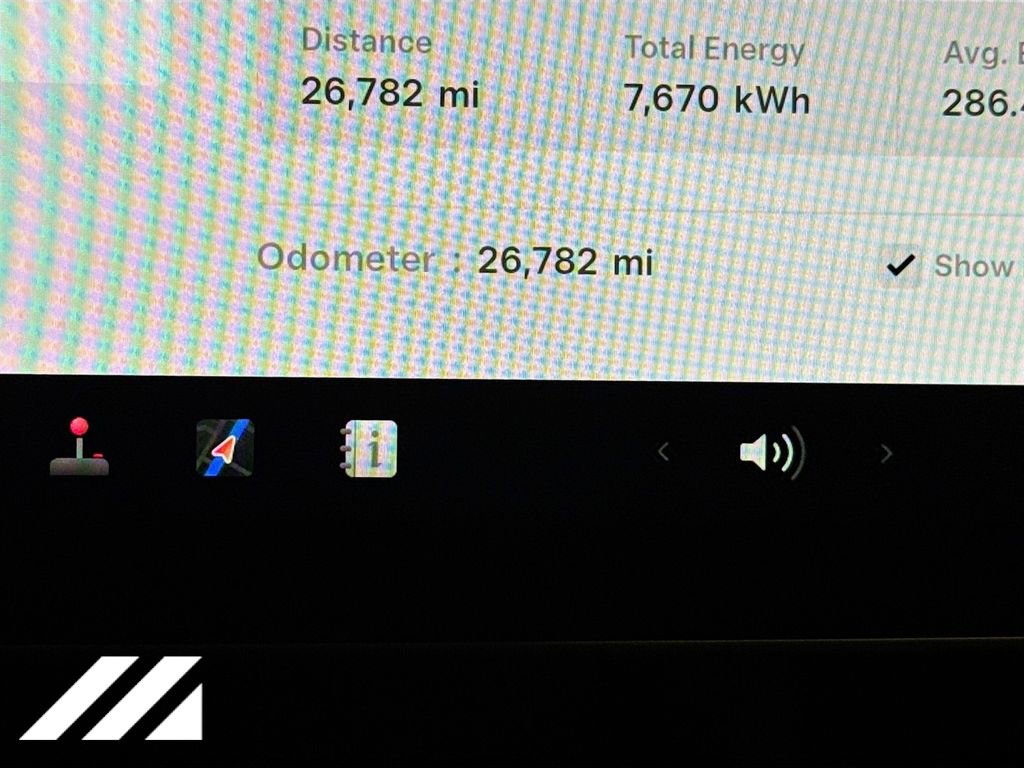Open the owner's manual icon
Viewport: 1024px width, 768px height.
371,449
